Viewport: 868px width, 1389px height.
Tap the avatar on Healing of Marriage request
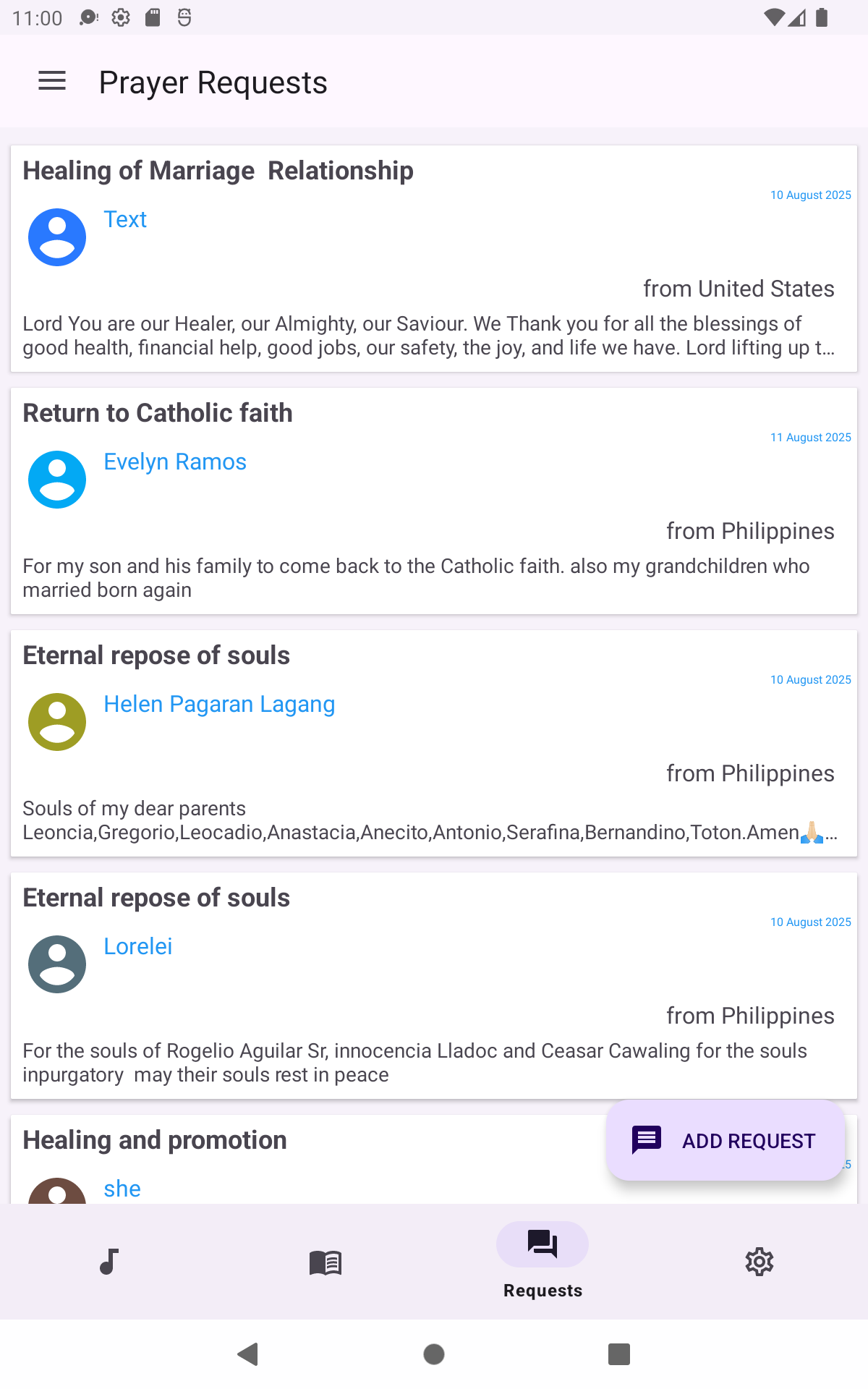tap(56, 237)
